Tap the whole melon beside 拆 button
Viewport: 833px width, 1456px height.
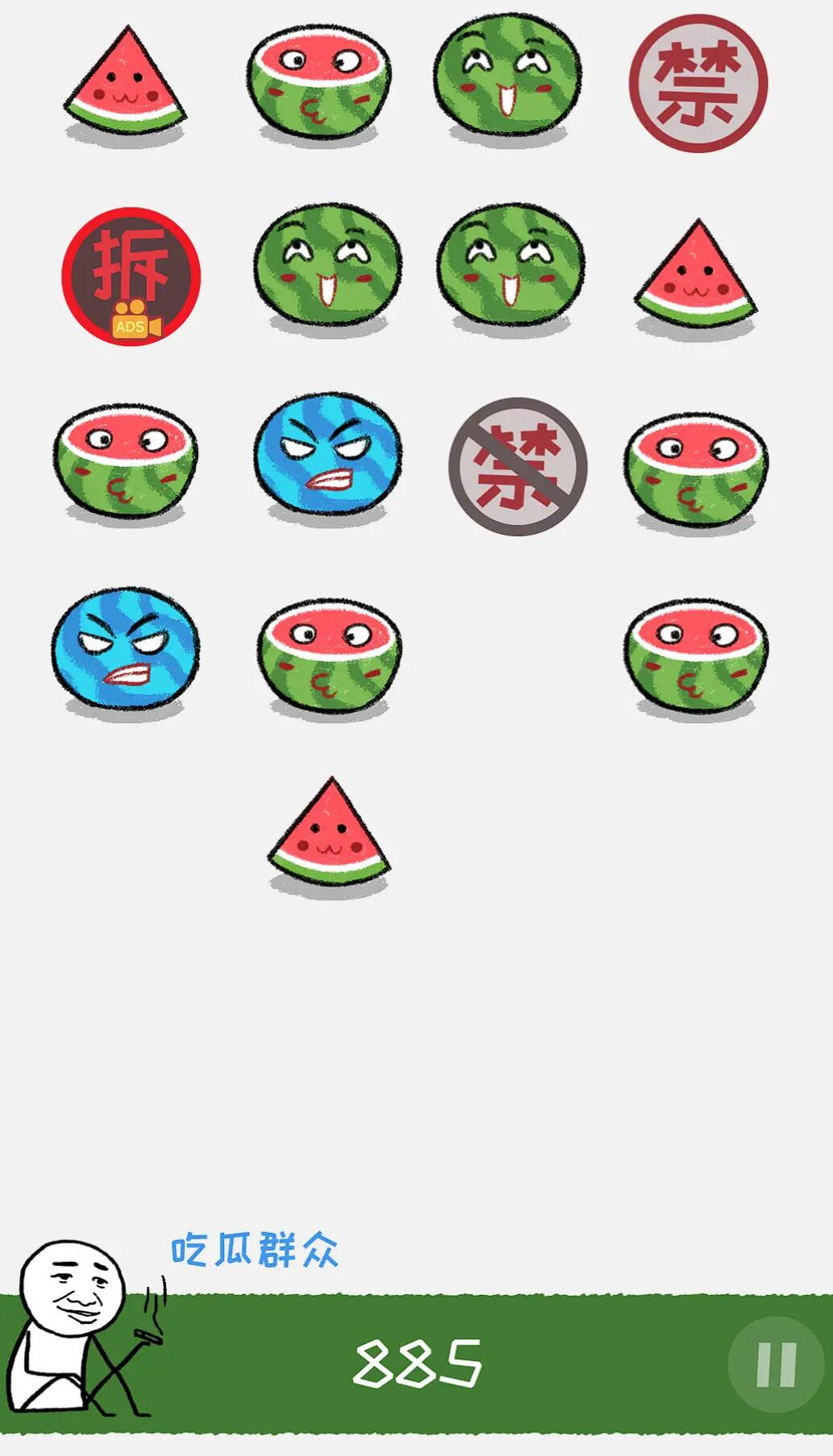327,264
